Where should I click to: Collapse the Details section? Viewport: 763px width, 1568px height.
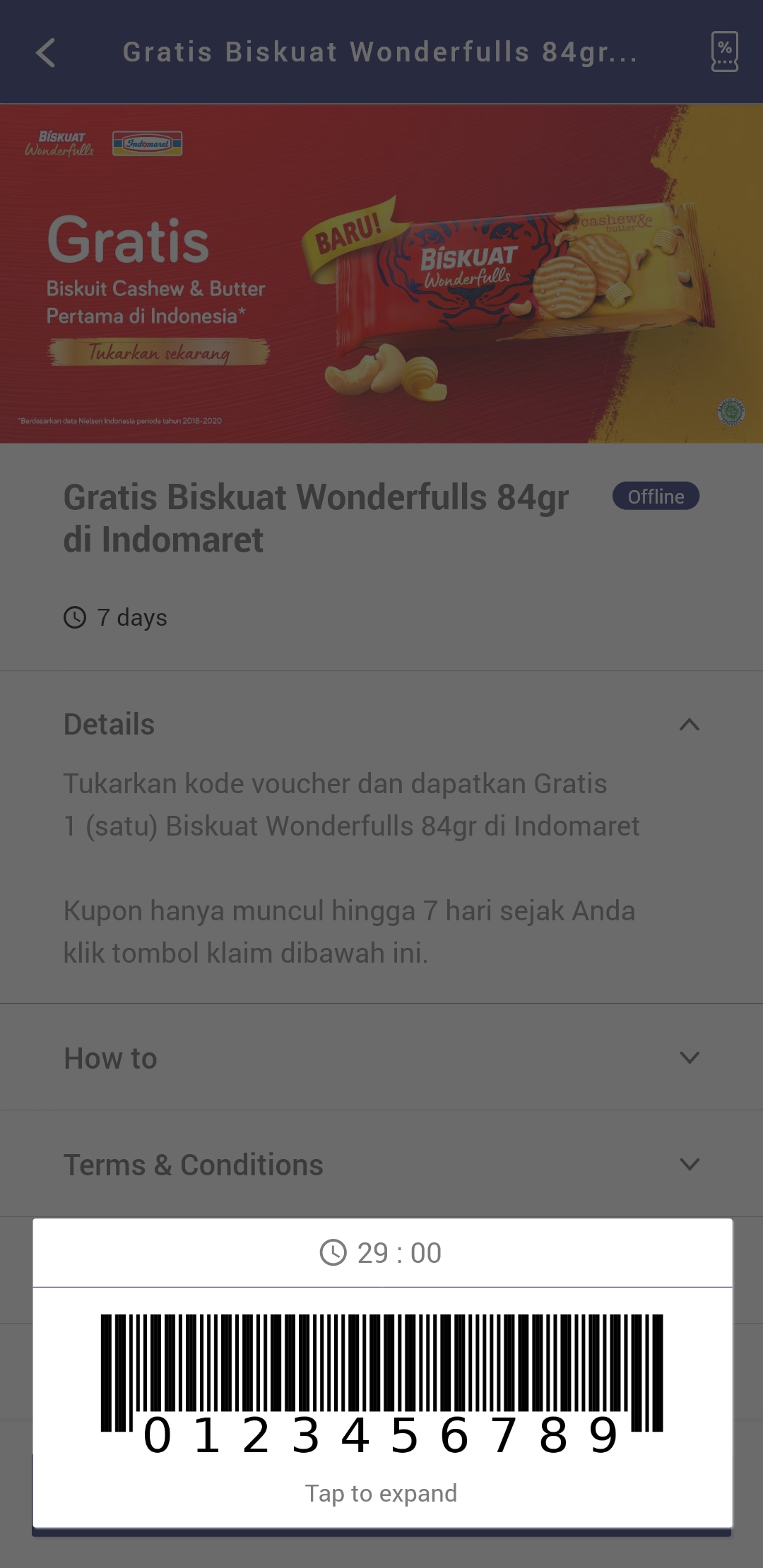click(x=689, y=725)
